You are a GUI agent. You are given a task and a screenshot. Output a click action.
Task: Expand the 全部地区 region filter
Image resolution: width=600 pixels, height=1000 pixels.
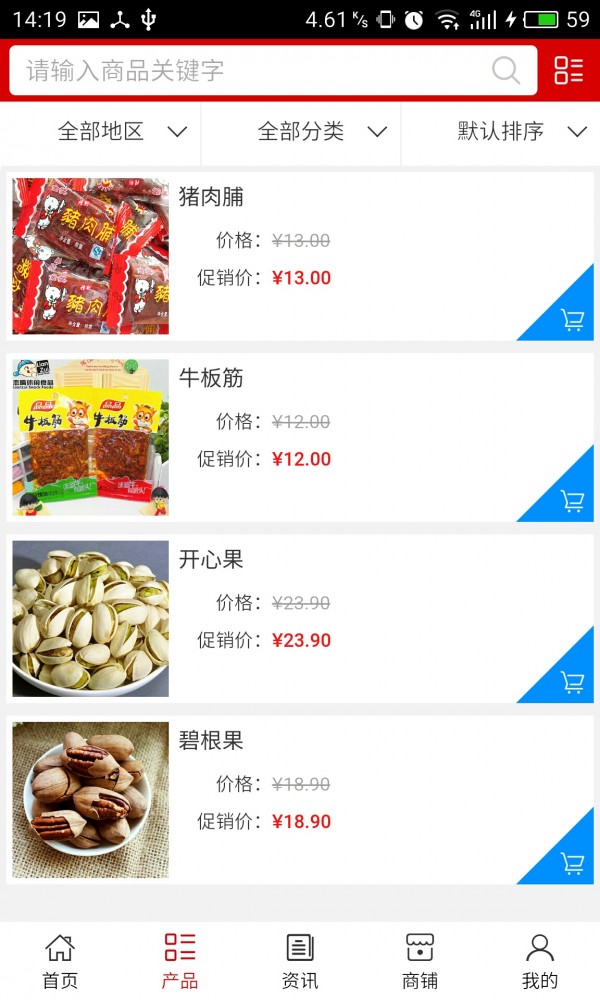coord(121,132)
